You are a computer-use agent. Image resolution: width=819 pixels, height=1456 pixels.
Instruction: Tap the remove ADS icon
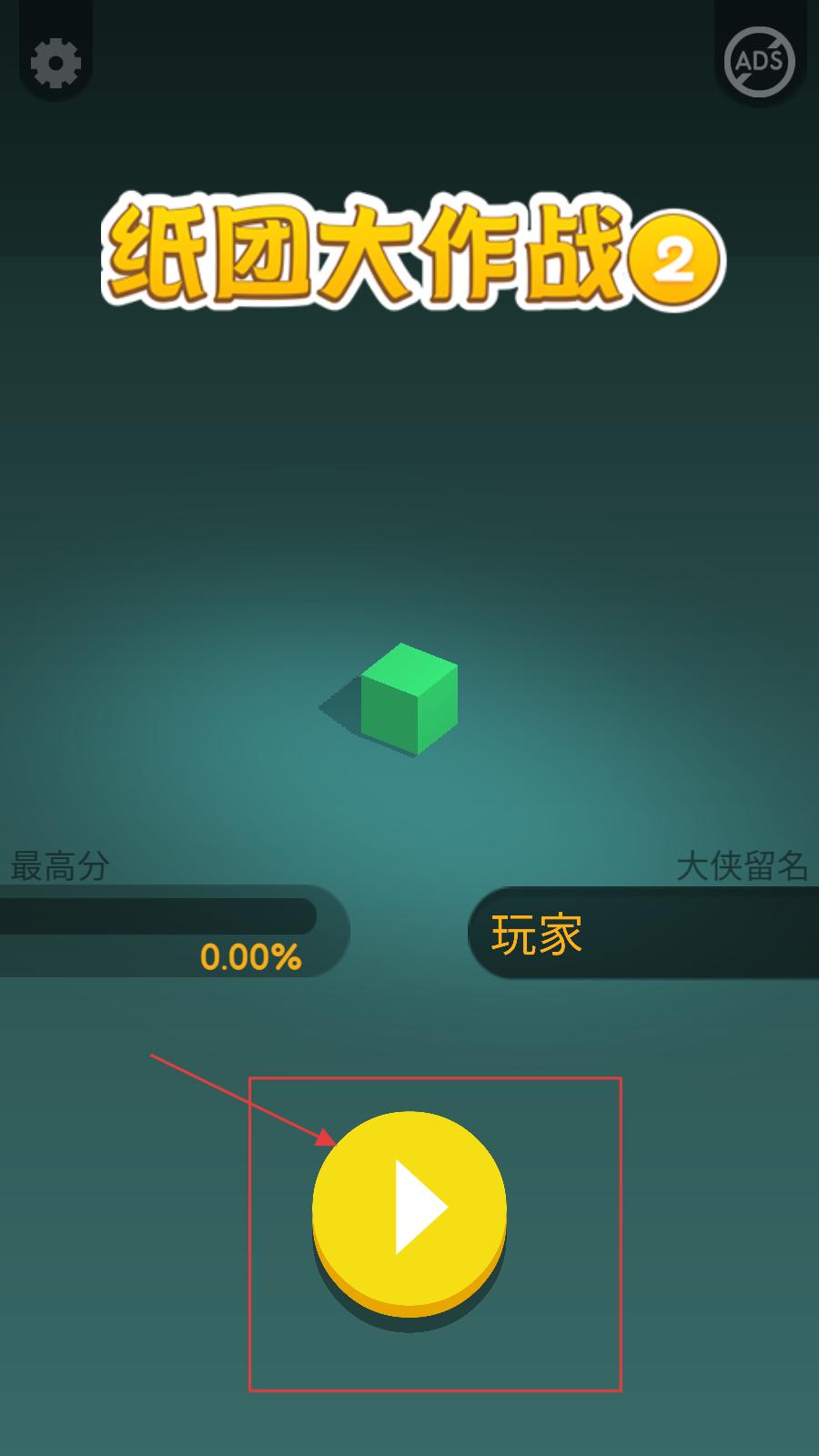pos(760,61)
